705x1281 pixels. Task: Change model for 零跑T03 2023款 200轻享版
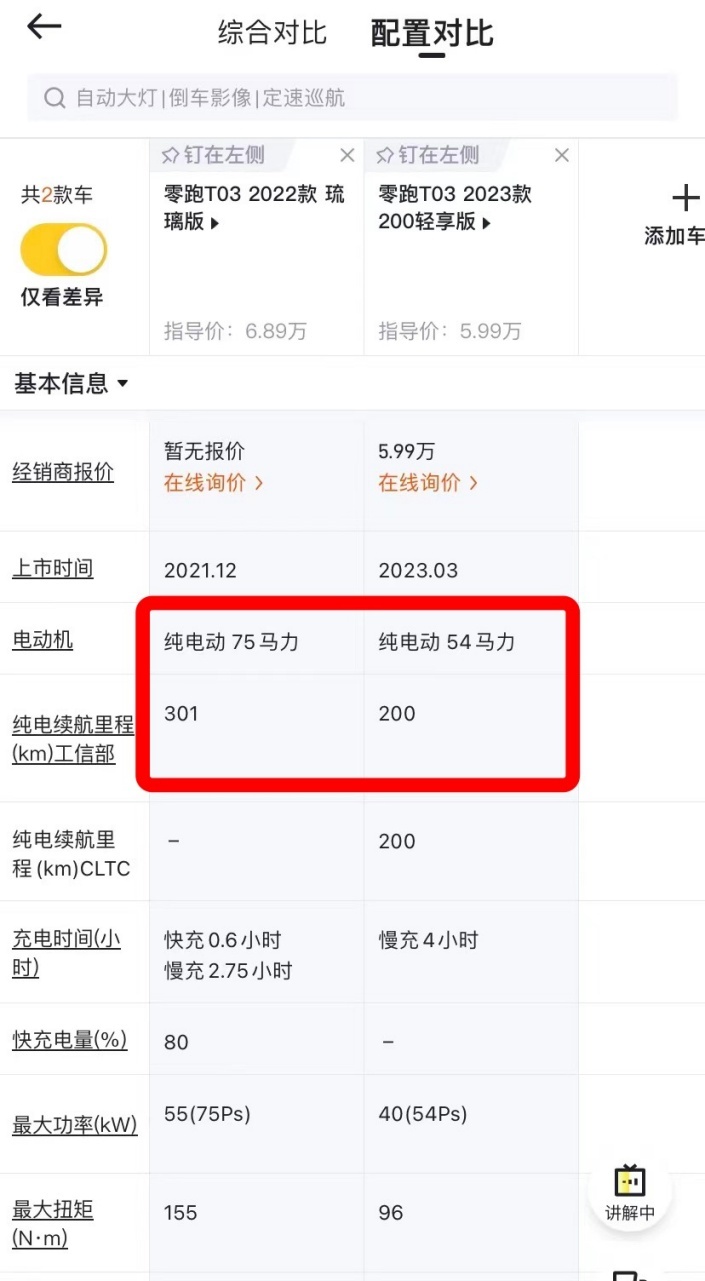point(455,207)
